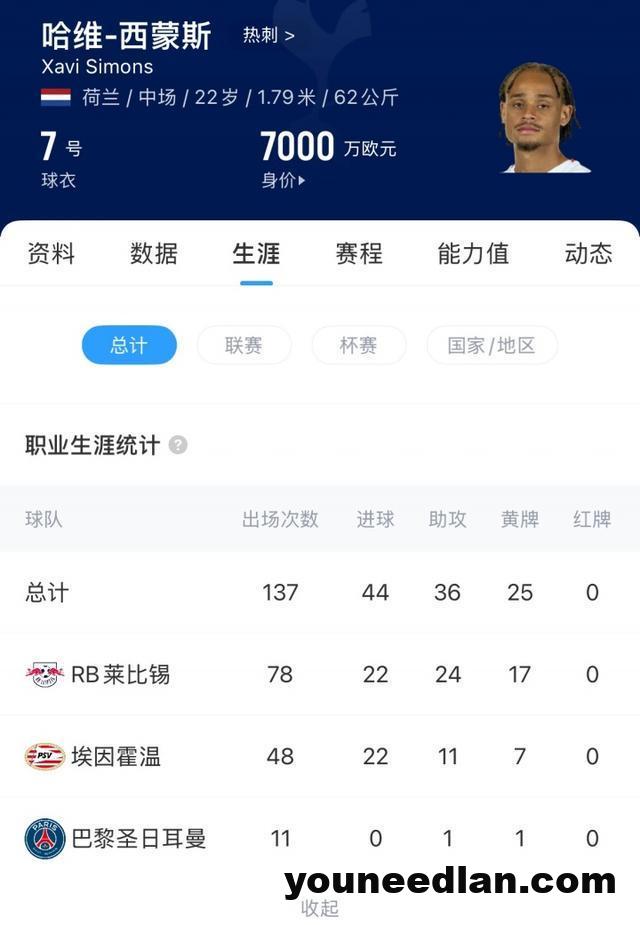Go to the 能力值 tab
640x925 pixels.
[x=473, y=254]
